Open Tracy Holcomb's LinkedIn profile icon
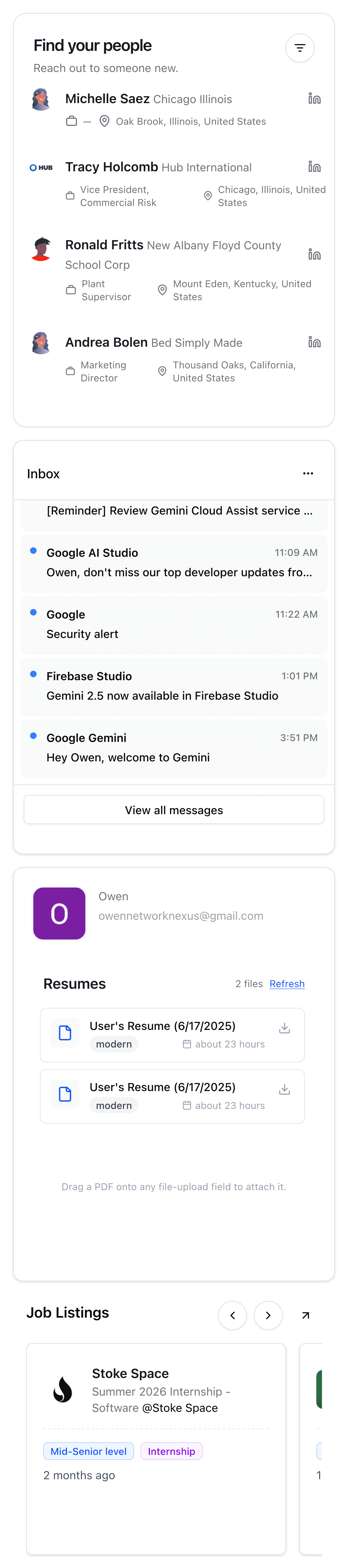Image resolution: width=348 pixels, height=1568 pixels. pyautogui.click(x=314, y=167)
